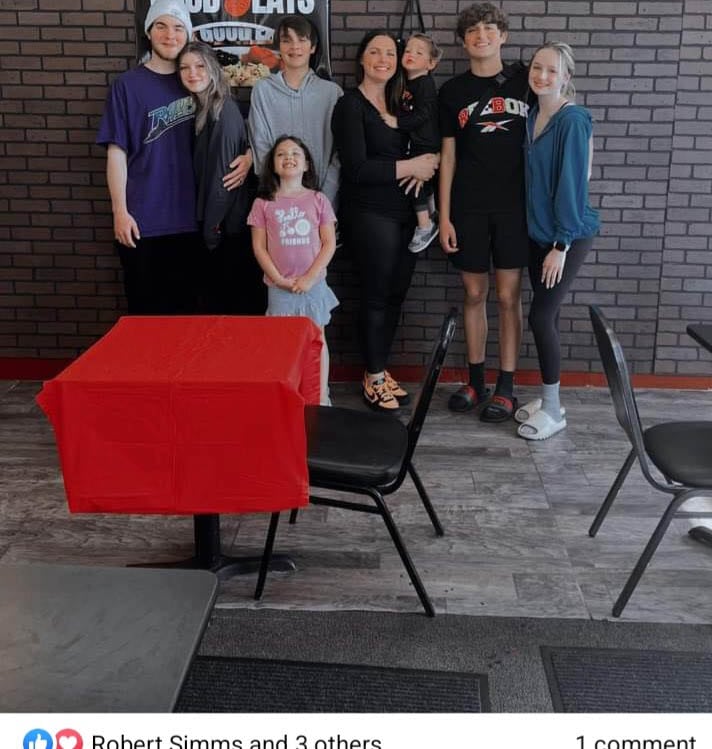The image size is (712, 749).
Task: View reactions from Robert Simms and 3 others
Action: [235, 741]
